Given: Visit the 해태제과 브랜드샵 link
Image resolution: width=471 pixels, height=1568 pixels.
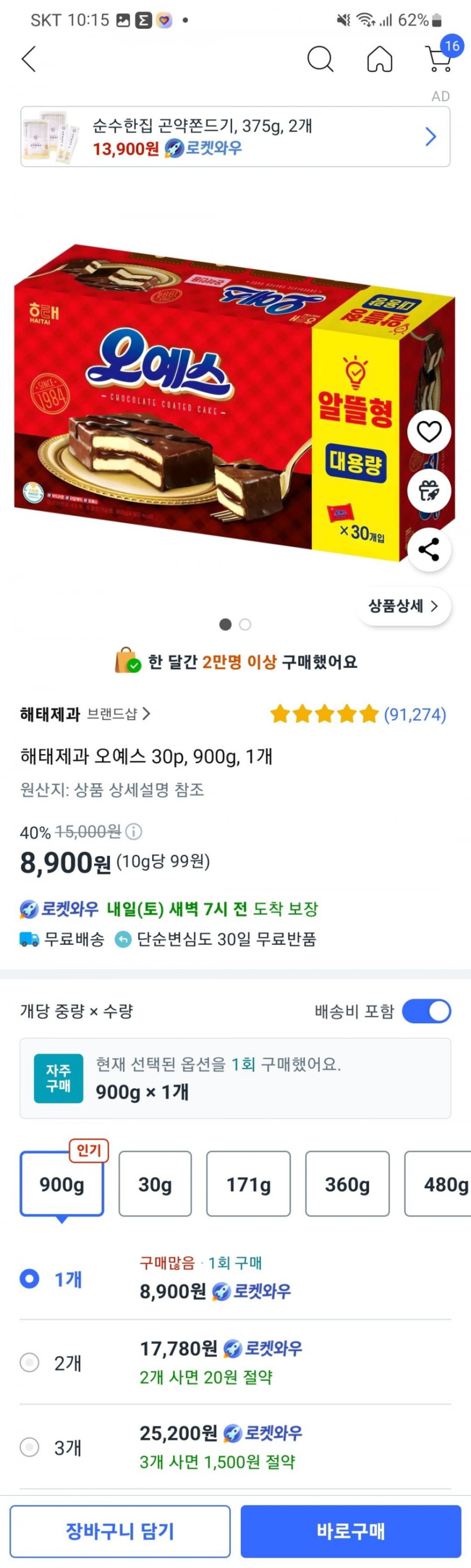Looking at the screenshot, I should [x=85, y=714].
